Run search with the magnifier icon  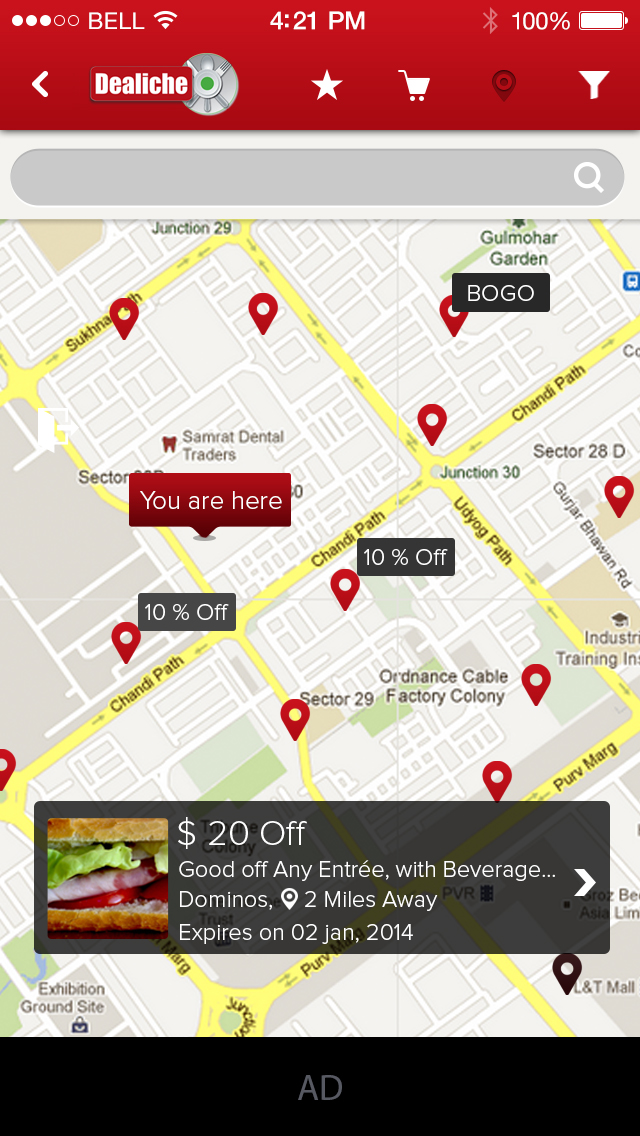pos(589,178)
